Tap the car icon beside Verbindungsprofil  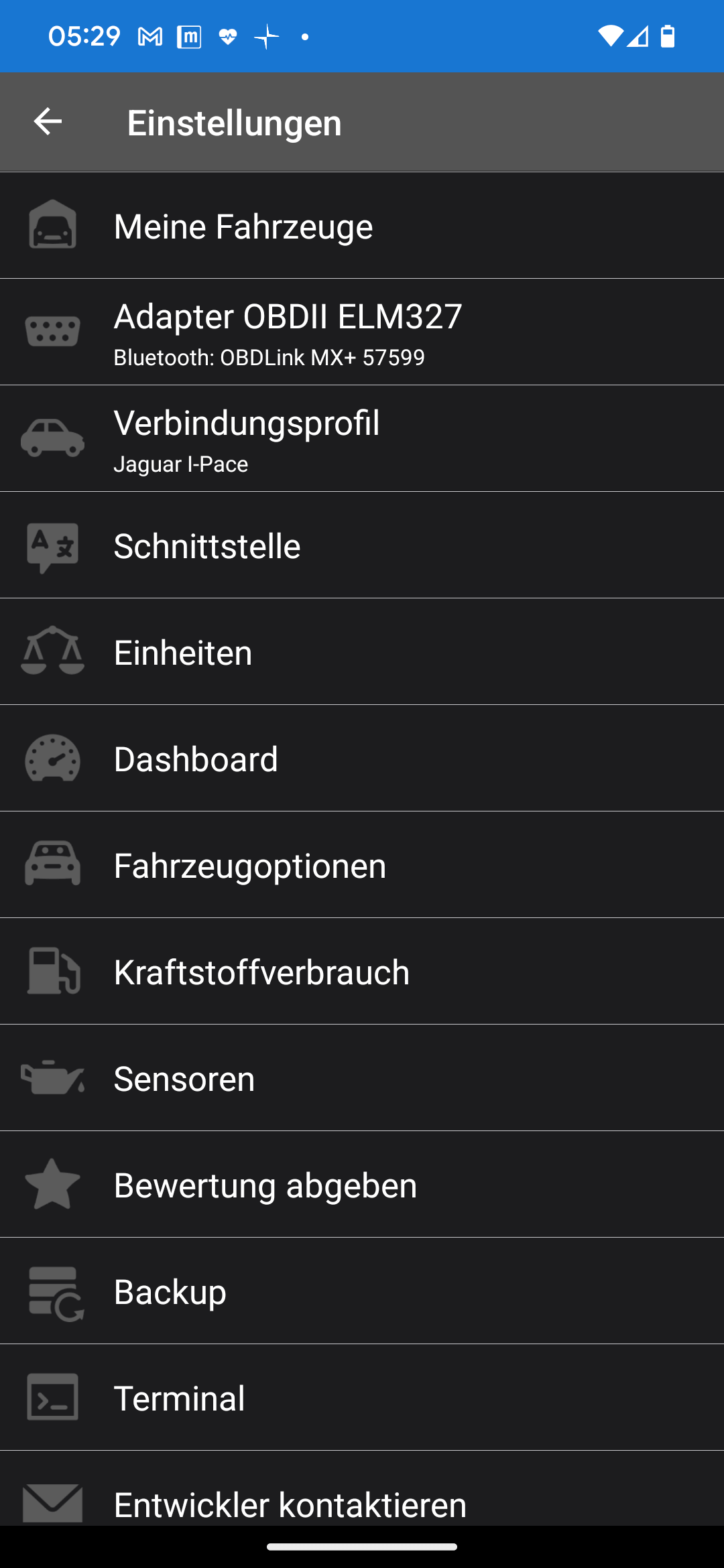tap(52, 438)
